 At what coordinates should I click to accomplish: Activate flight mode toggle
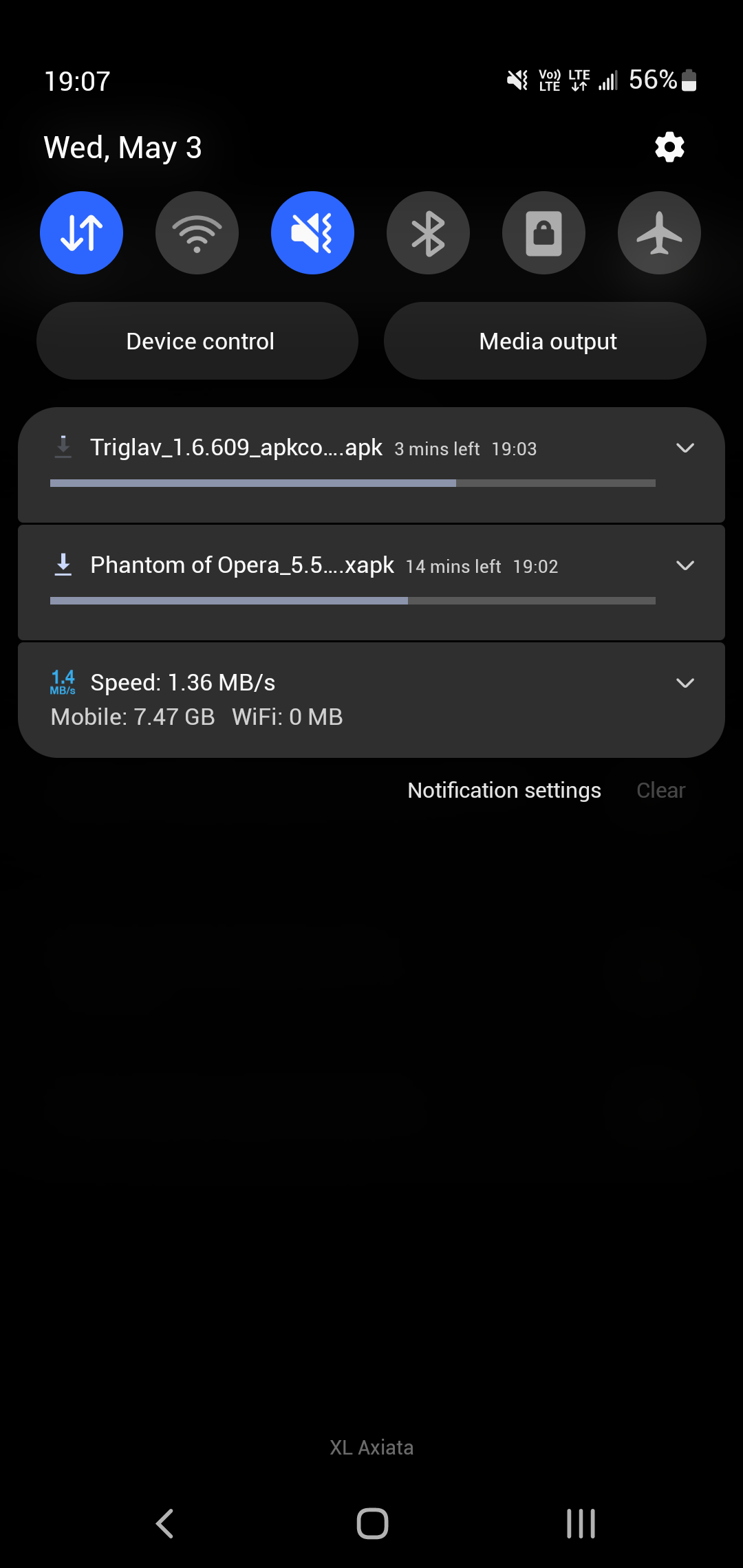pos(658,232)
